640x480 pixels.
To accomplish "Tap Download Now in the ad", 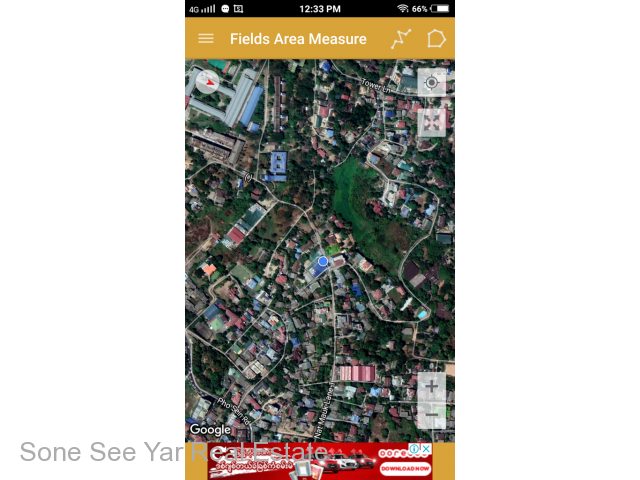I will (405, 469).
